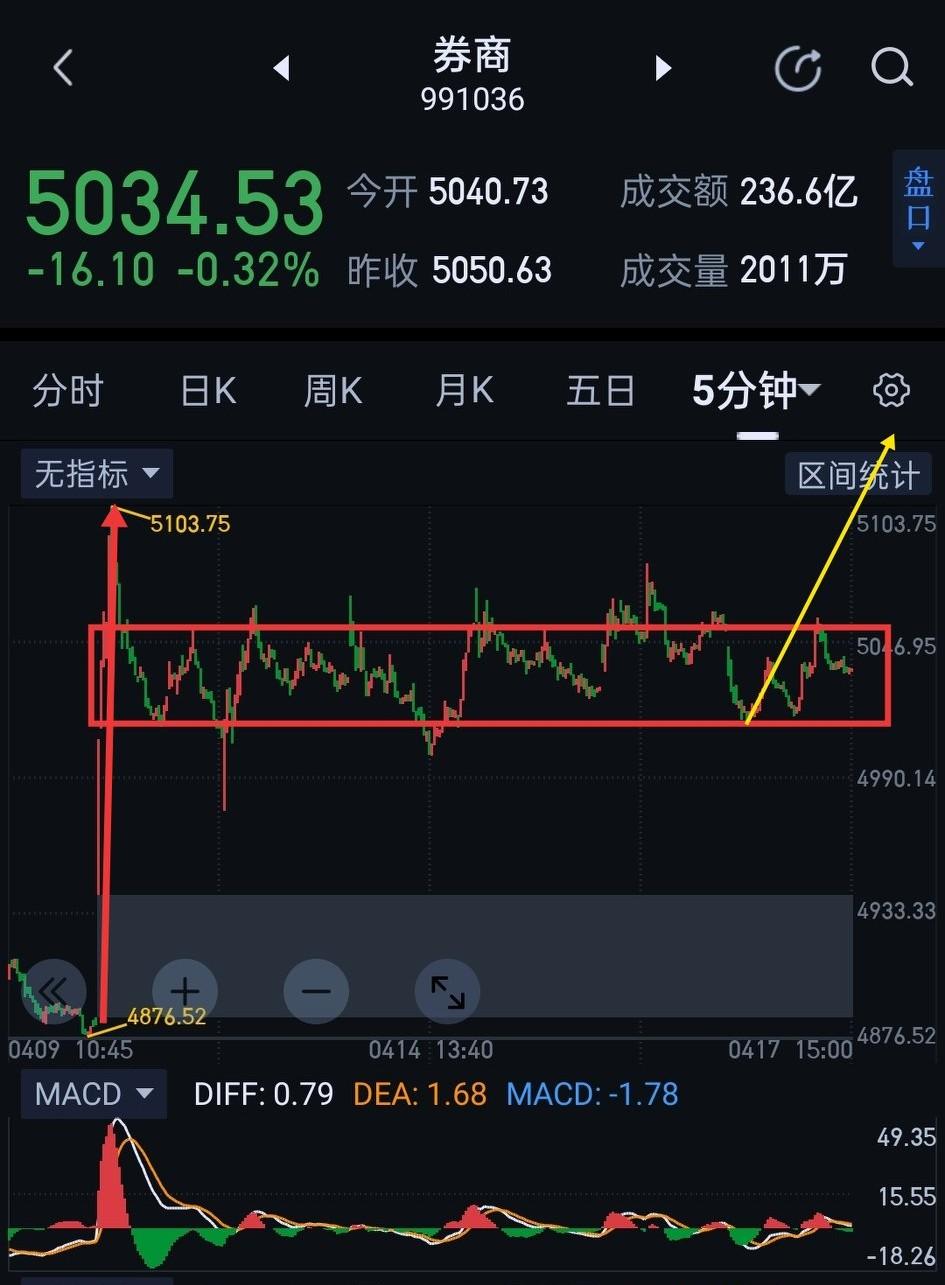This screenshot has width=945, height=1285.
Task: Collapse the chart controls with the double-left-arrow icon
Action: point(55,991)
